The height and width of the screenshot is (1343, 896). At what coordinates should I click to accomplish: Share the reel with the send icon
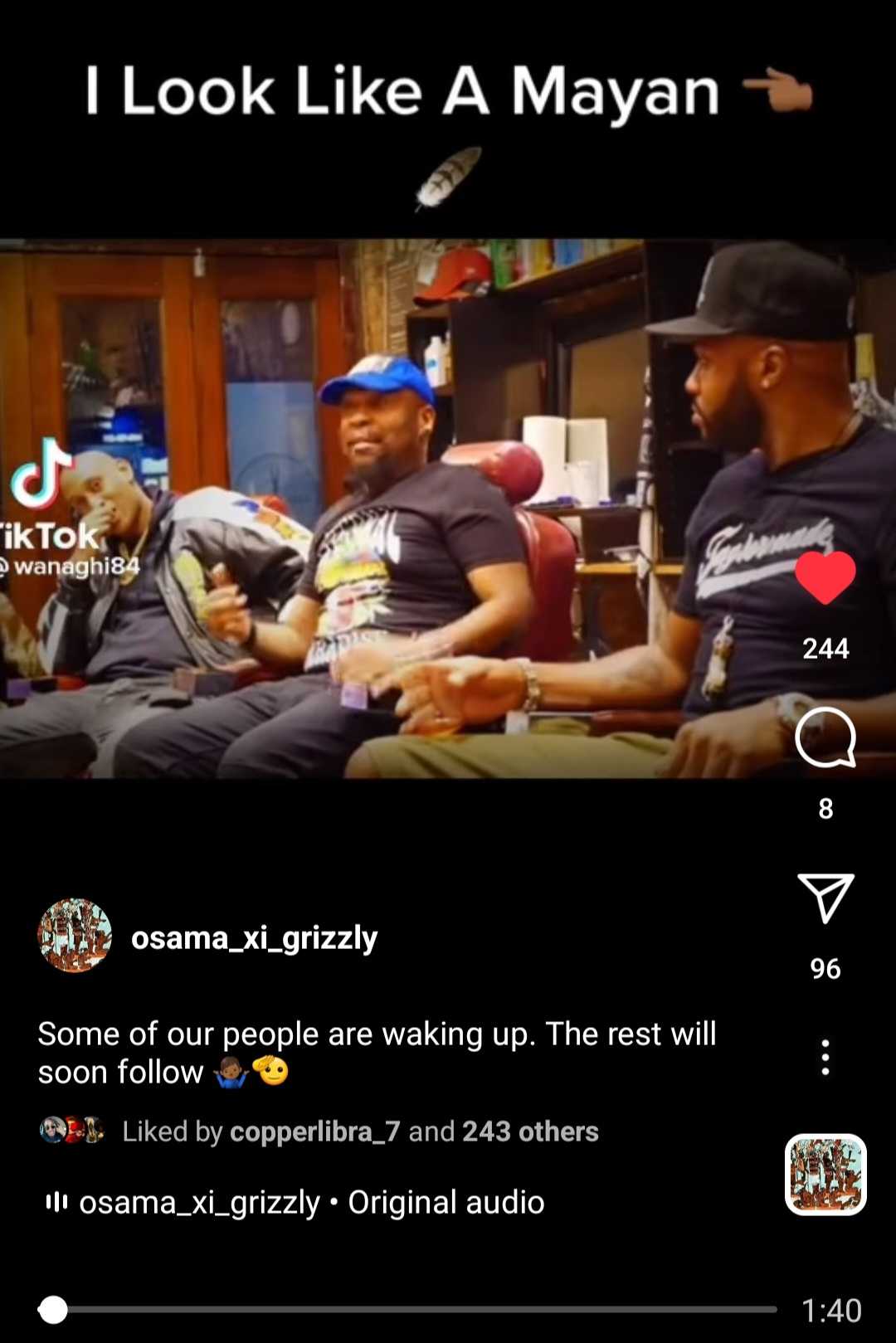click(x=825, y=898)
